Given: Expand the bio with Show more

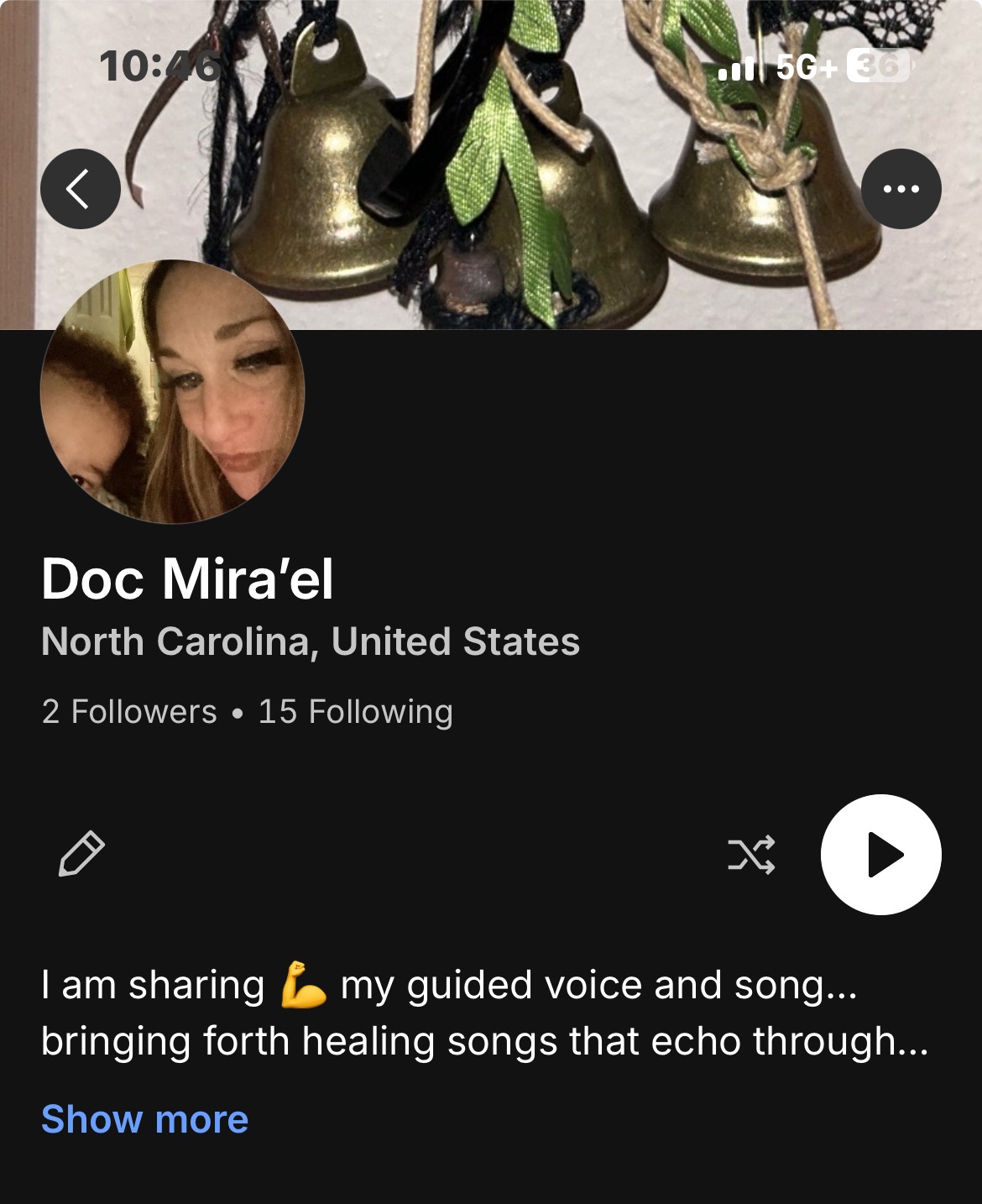Looking at the screenshot, I should pyautogui.click(x=144, y=1119).
